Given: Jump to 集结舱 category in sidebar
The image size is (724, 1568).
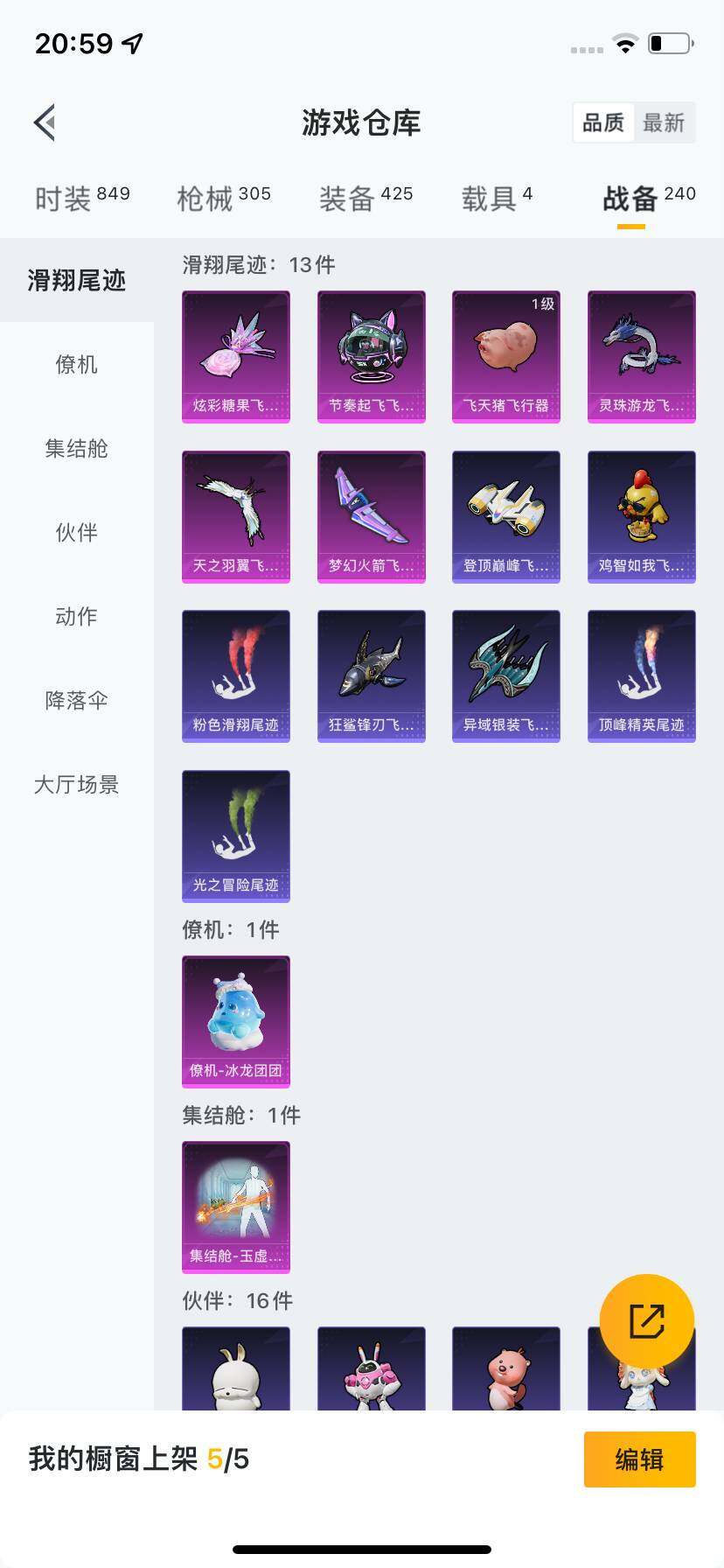Looking at the screenshot, I should pos(77,448).
